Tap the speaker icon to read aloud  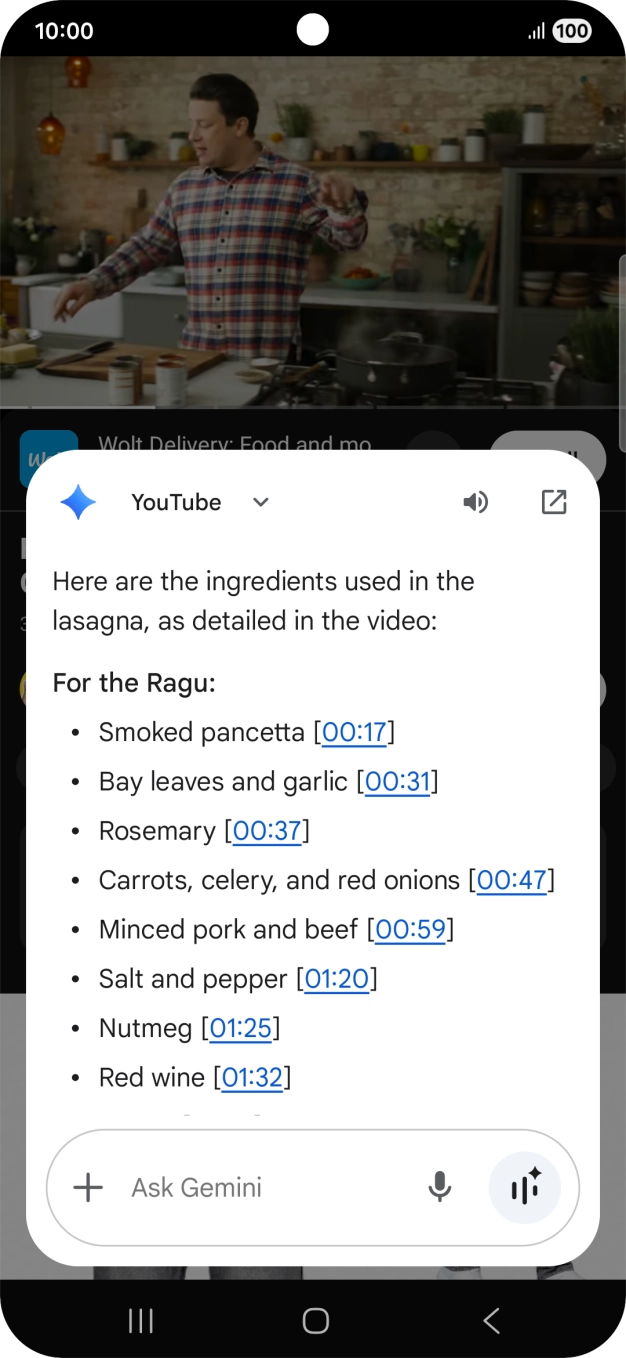(476, 502)
